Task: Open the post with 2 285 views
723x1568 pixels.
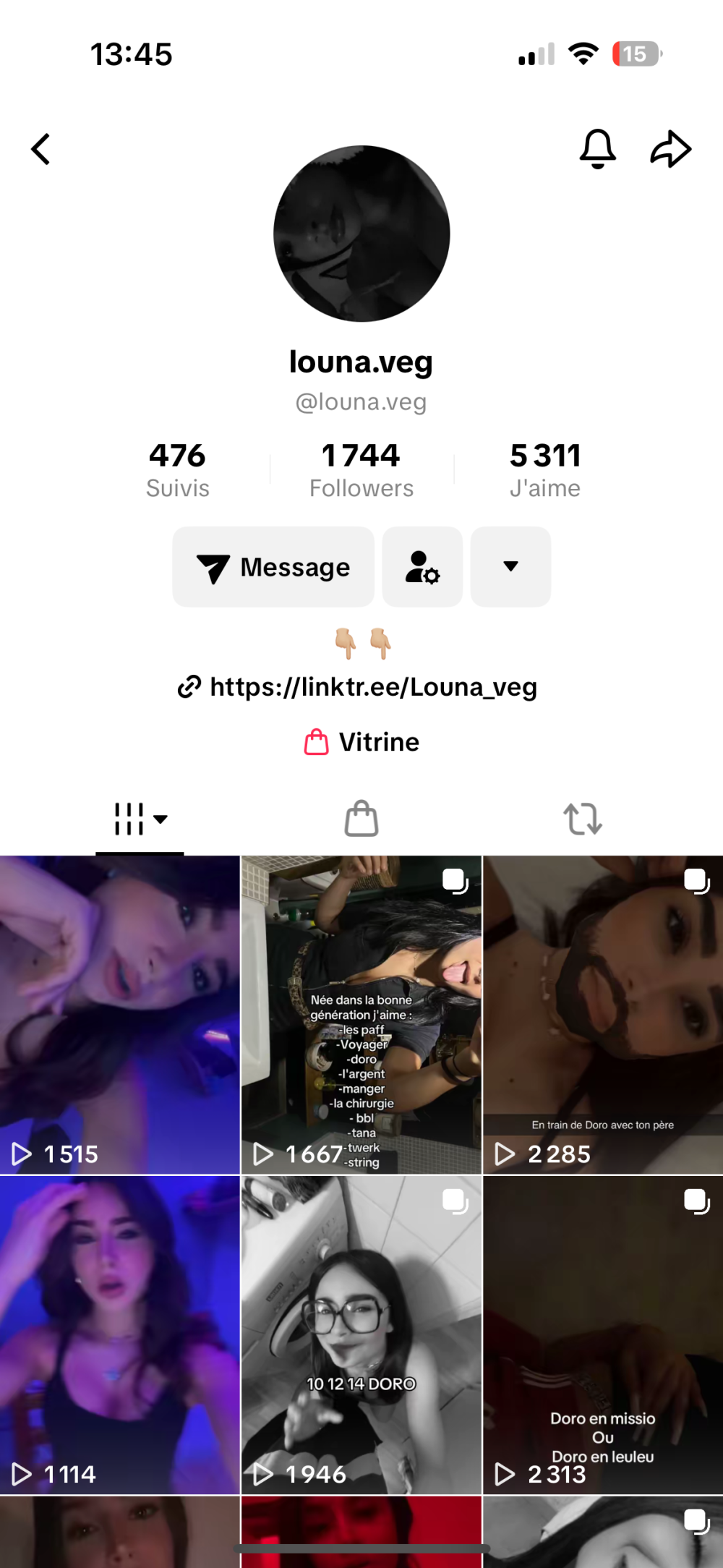Action: coord(603,1014)
